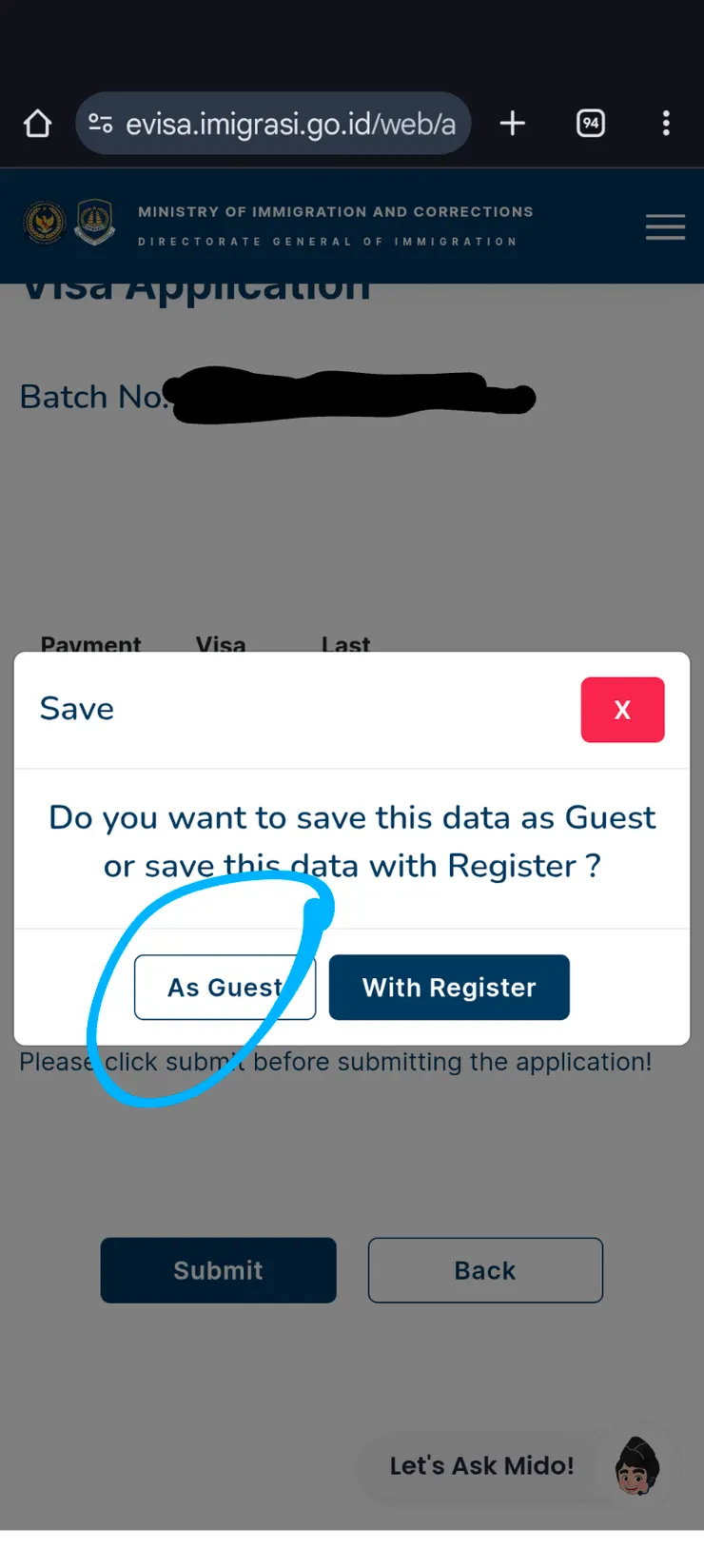Image resolution: width=704 pixels, height=1568 pixels.
Task: Close the Save dialog
Action: point(622,710)
